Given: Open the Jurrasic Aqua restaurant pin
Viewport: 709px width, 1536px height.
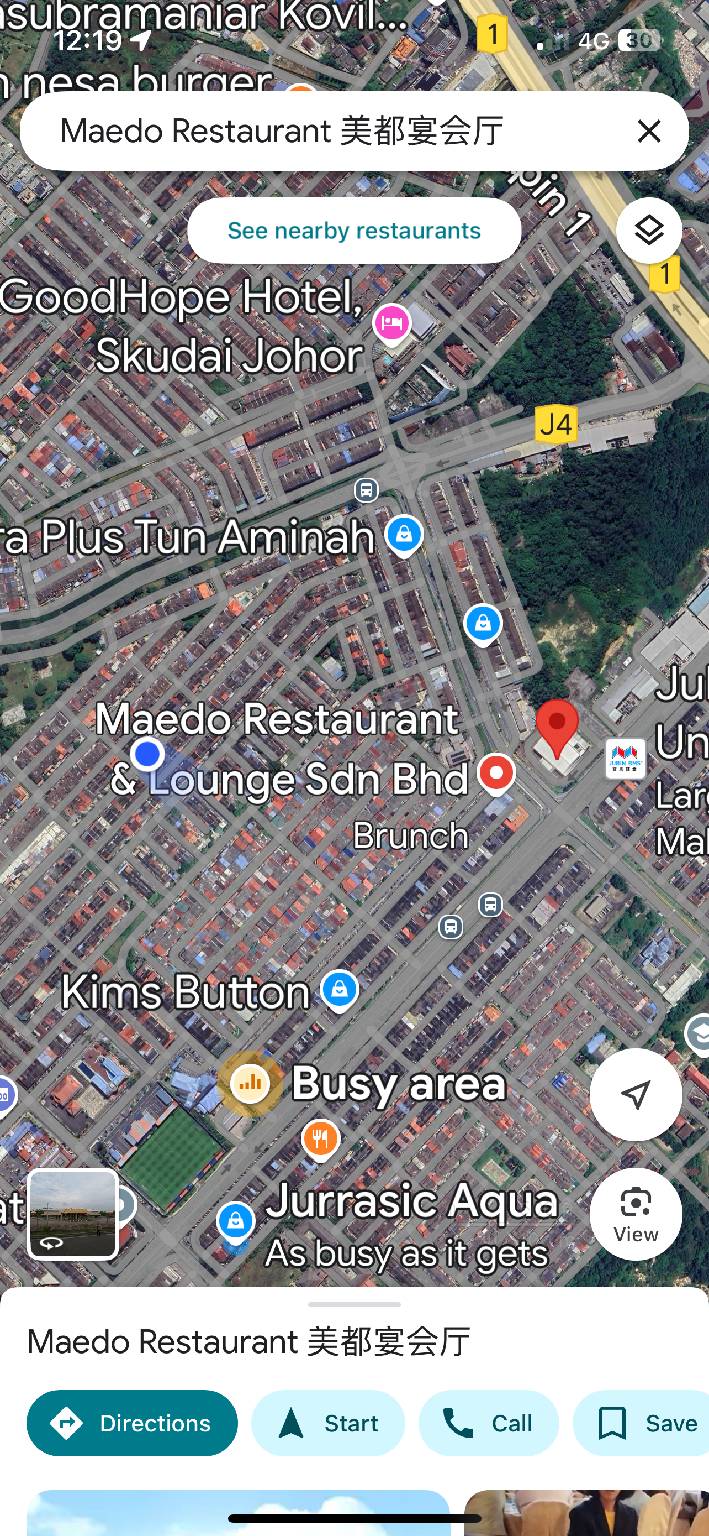Looking at the screenshot, I should coord(320,1138).
